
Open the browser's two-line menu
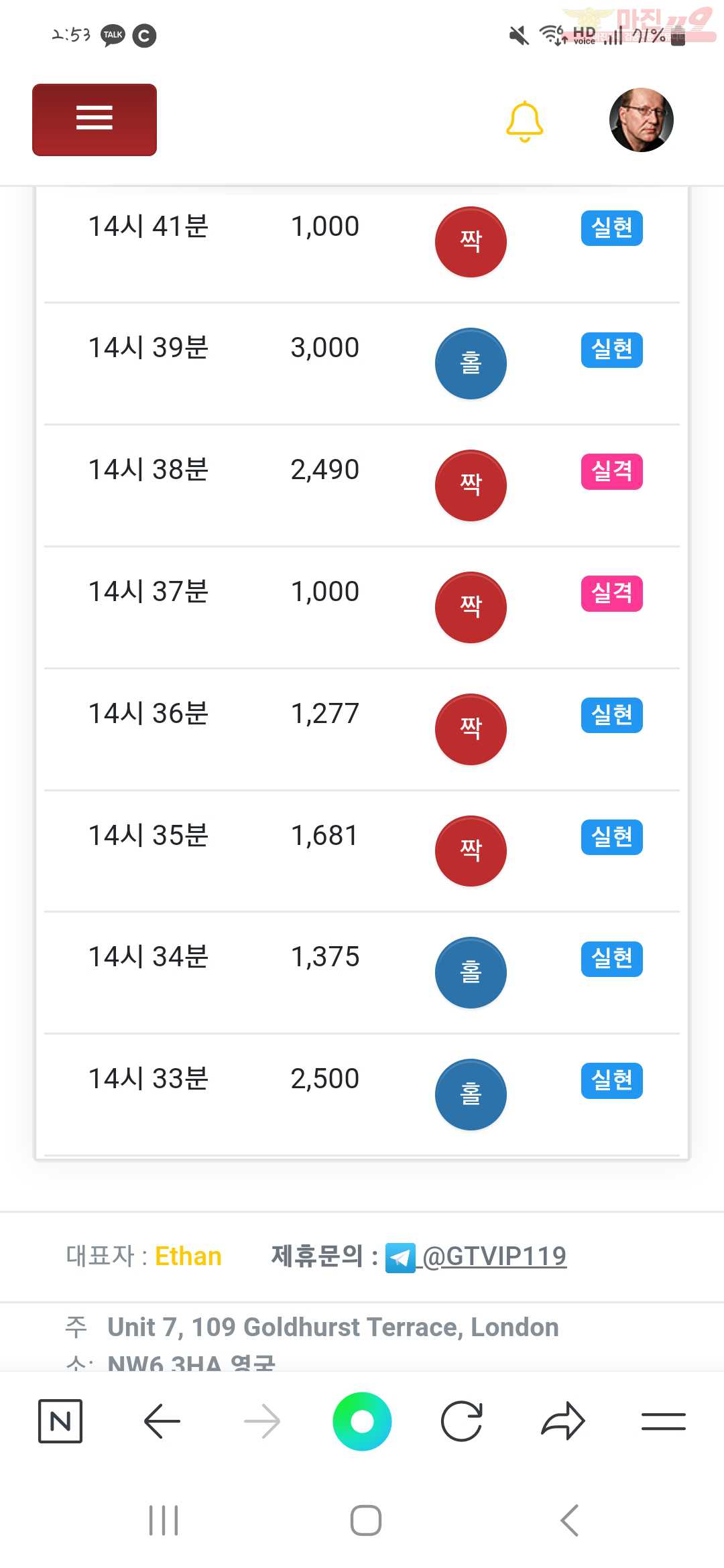pos(664,1421)
